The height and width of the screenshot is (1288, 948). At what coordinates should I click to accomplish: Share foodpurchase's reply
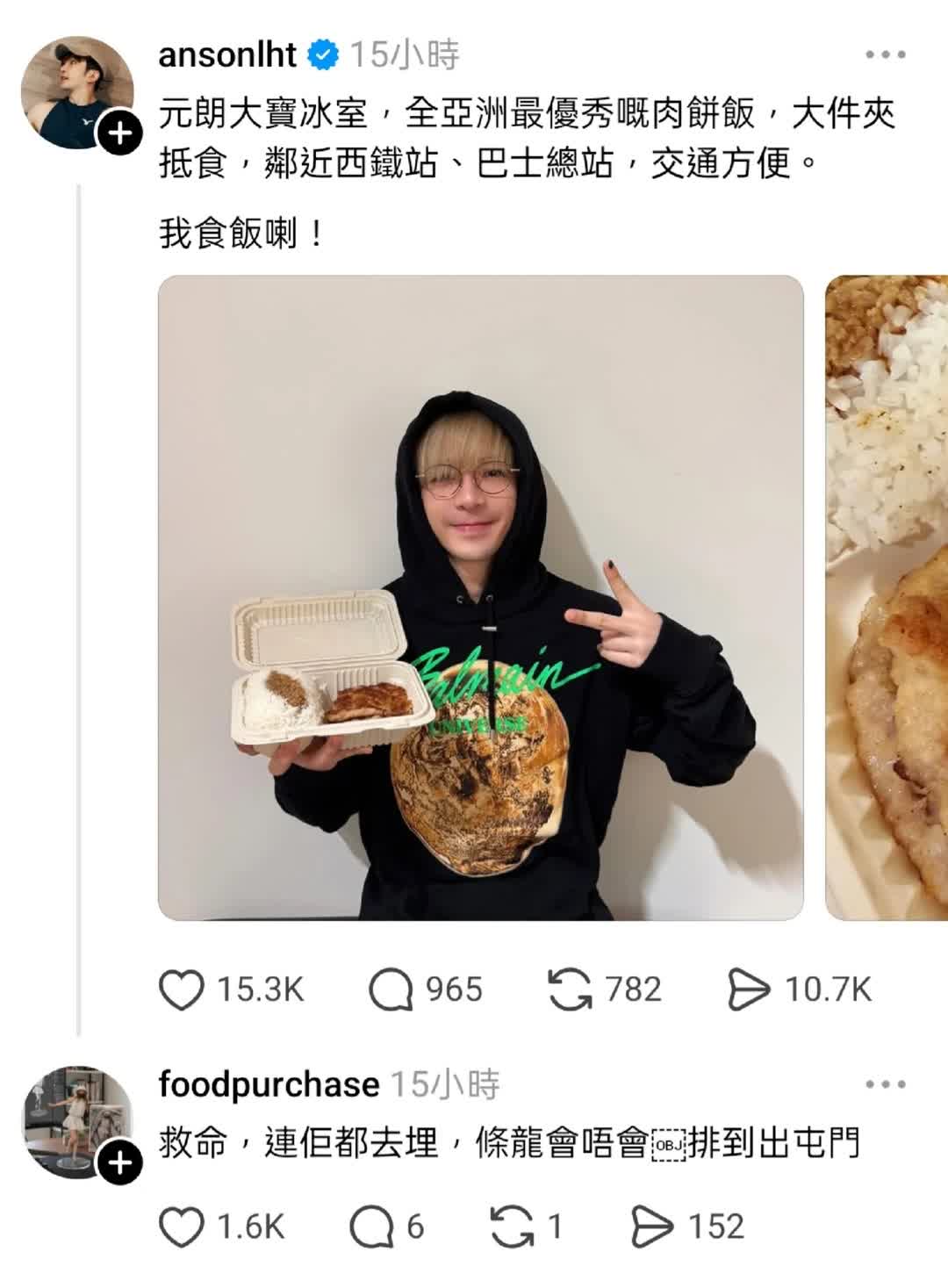click(652, 1227)
